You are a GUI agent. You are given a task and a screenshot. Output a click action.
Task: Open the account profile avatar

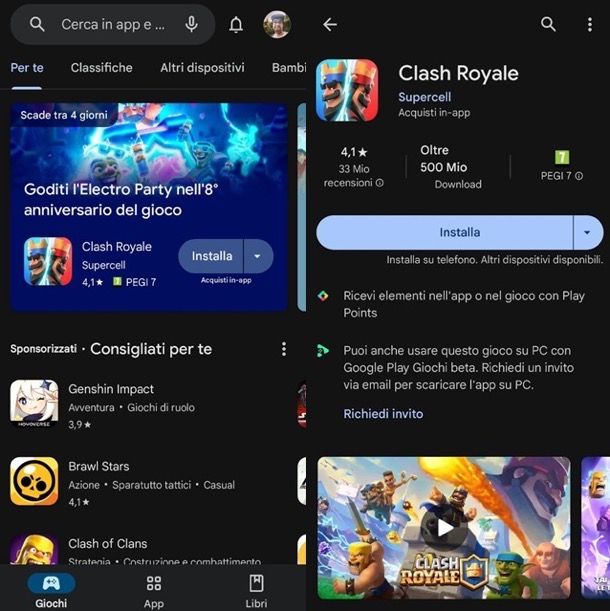pos(277,24)
